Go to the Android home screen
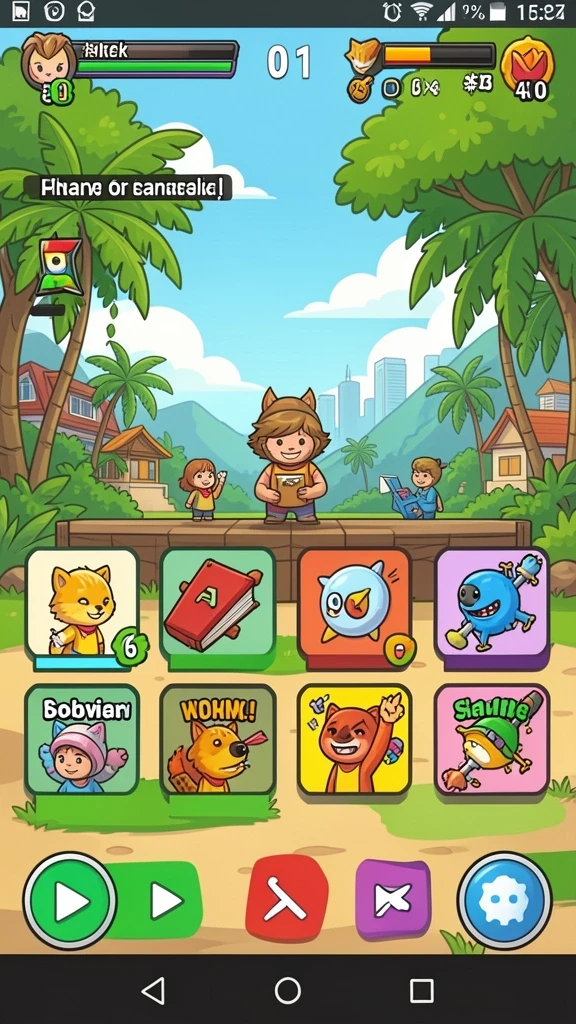This screenshot has width=576, height=1024. coord(287,990)
